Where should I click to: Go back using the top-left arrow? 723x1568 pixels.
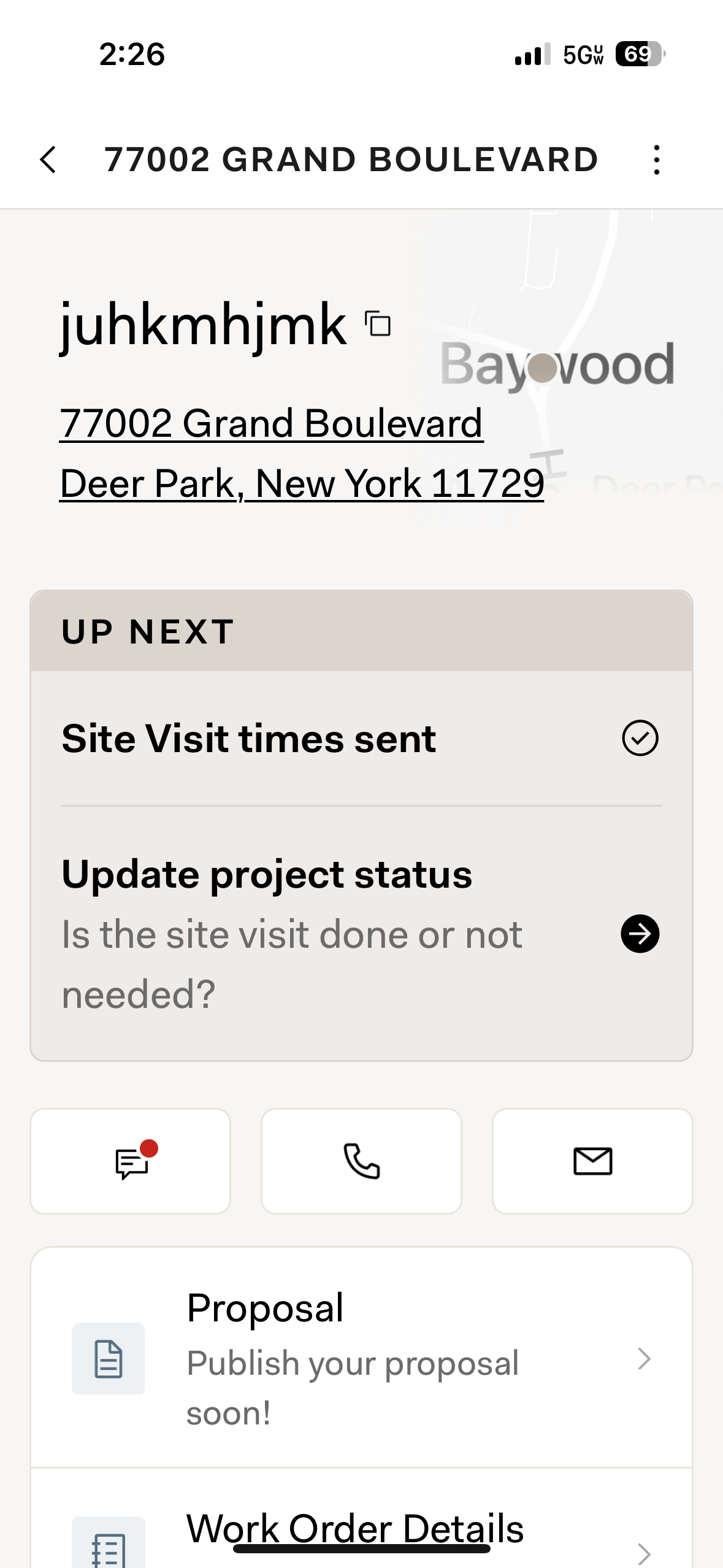[48, 160]
